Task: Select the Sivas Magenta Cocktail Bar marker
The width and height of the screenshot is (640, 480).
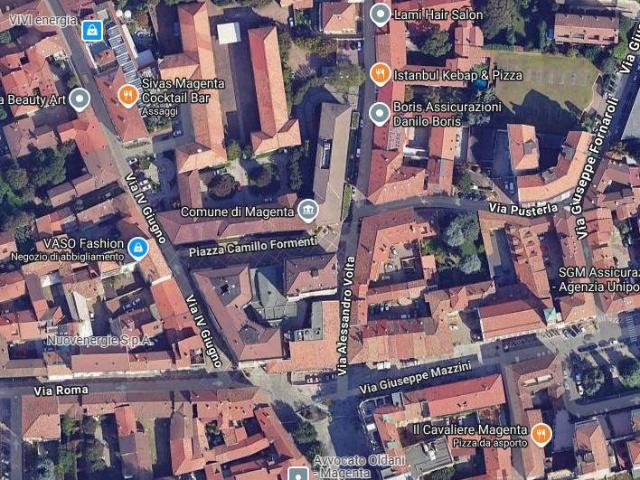Action: [128, 95]
